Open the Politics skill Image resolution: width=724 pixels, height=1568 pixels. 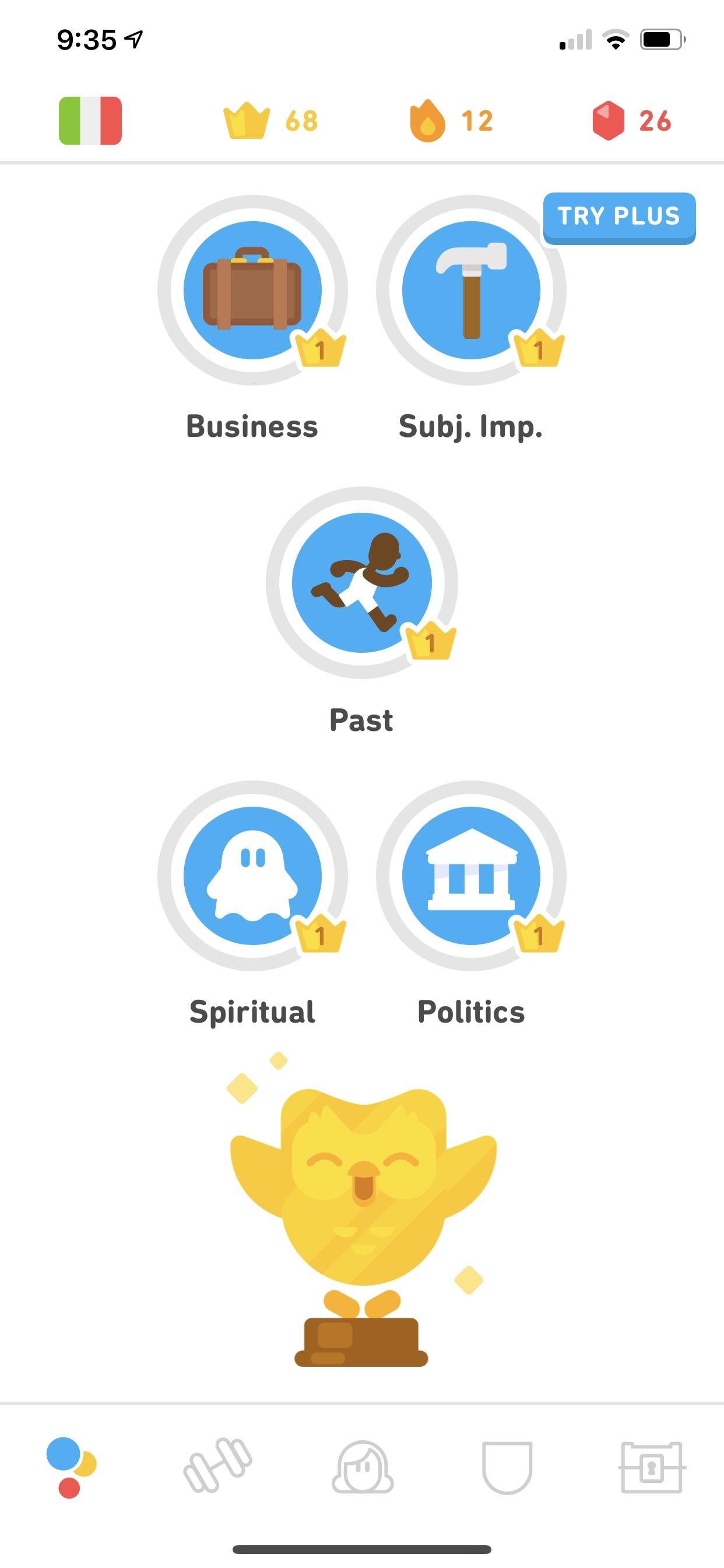tap(471, 876)
